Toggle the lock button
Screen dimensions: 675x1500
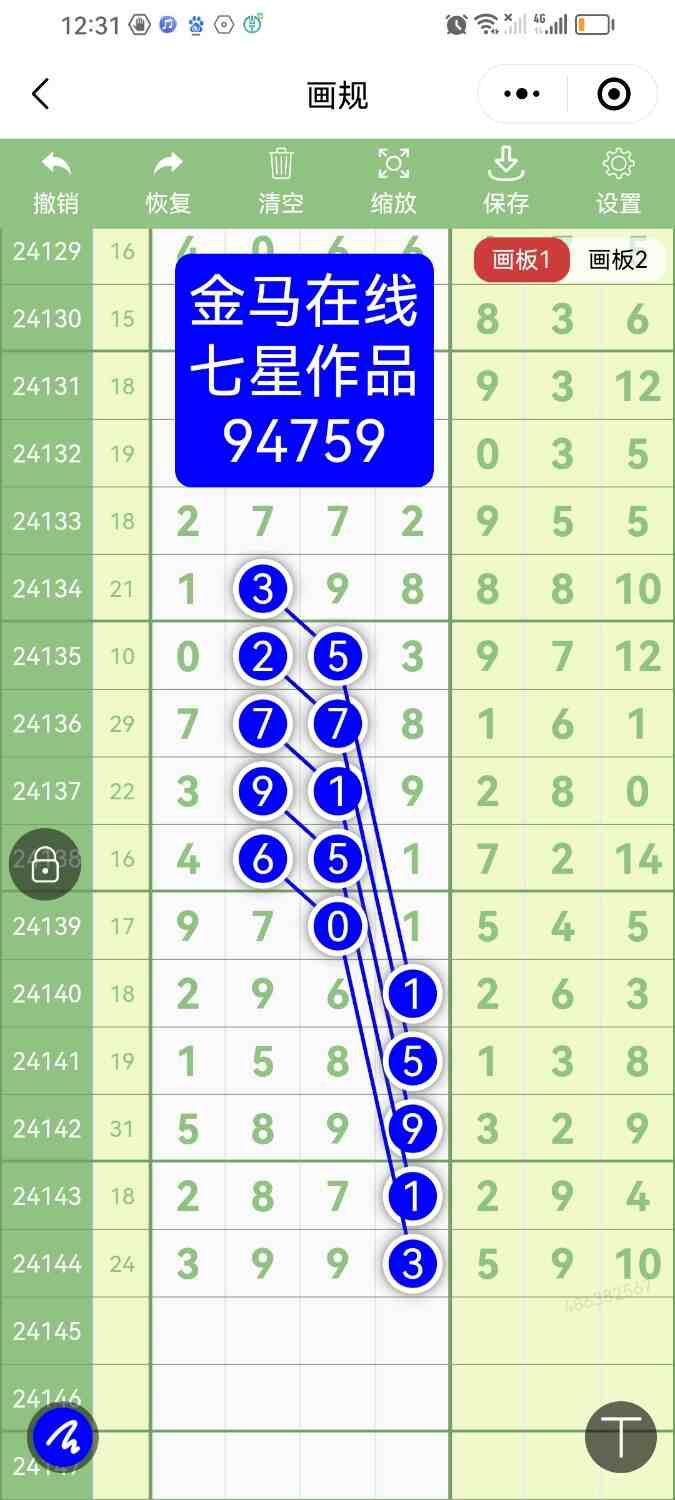45,864
